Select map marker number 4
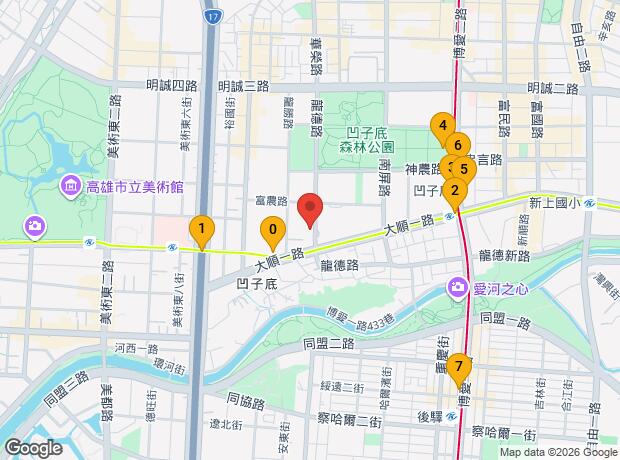 [441, 126]
